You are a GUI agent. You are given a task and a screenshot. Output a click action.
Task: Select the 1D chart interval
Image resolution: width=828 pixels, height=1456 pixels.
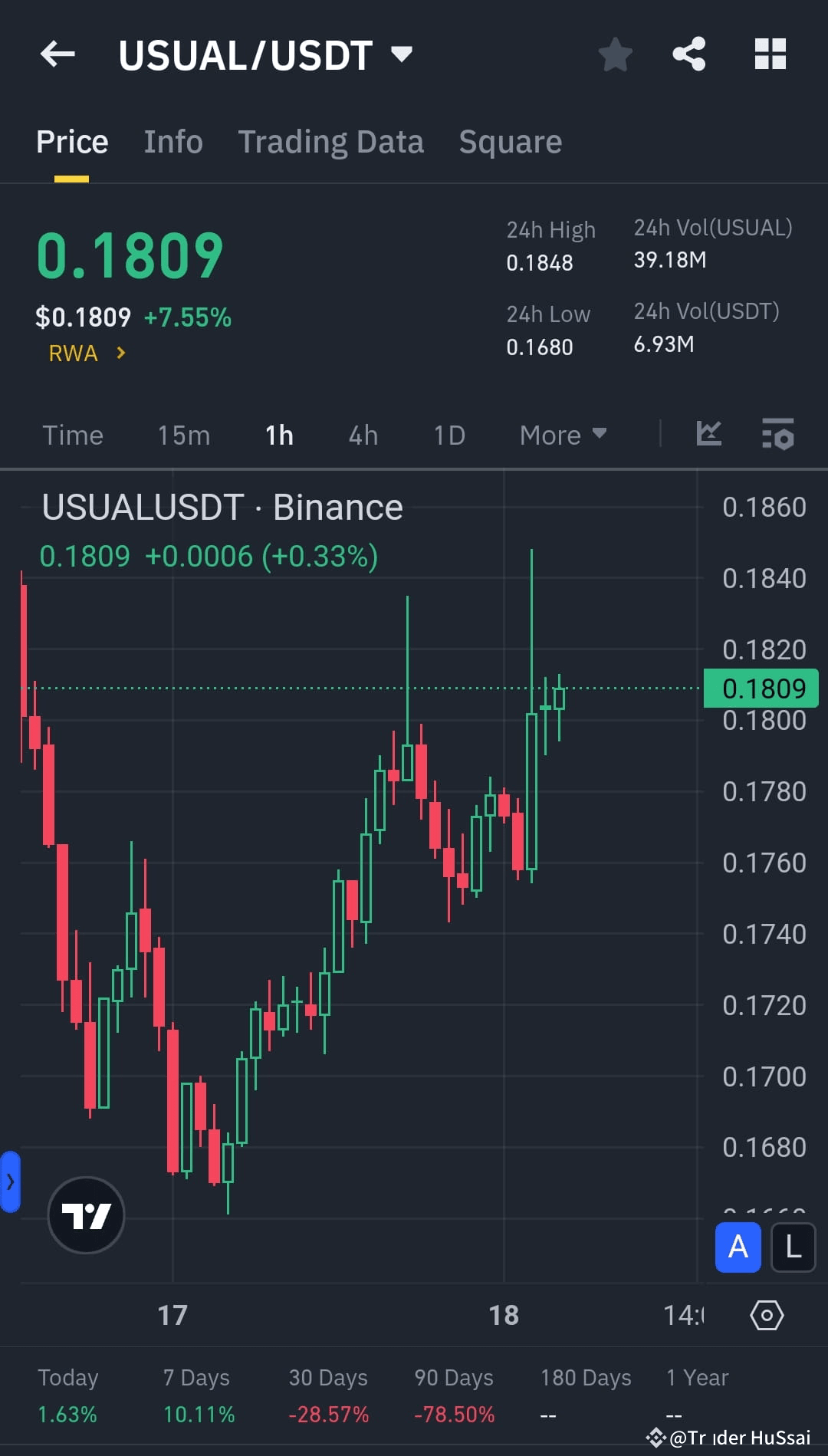coord(448,435)
